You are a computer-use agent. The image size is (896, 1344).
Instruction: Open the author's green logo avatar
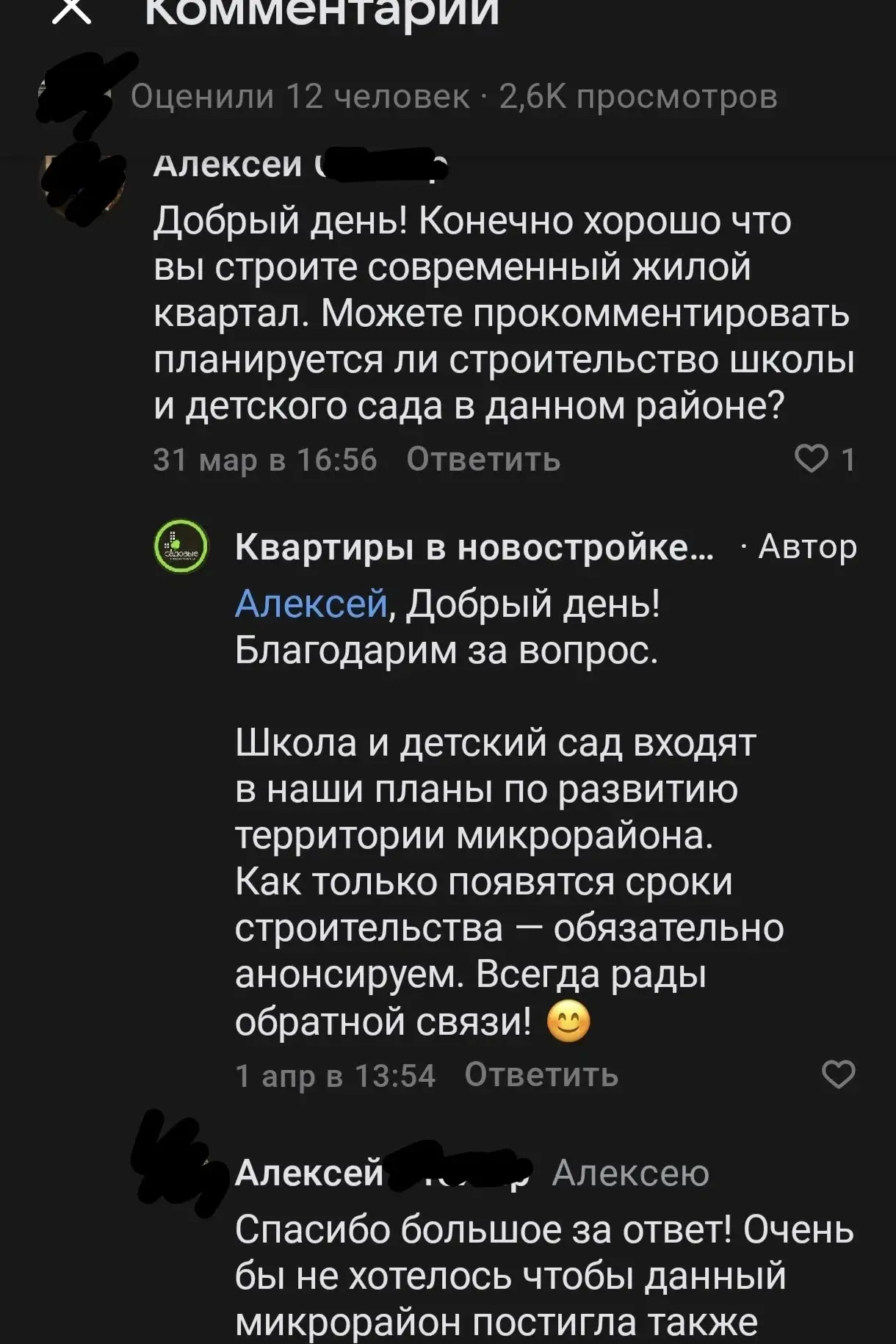coord(181,546)
